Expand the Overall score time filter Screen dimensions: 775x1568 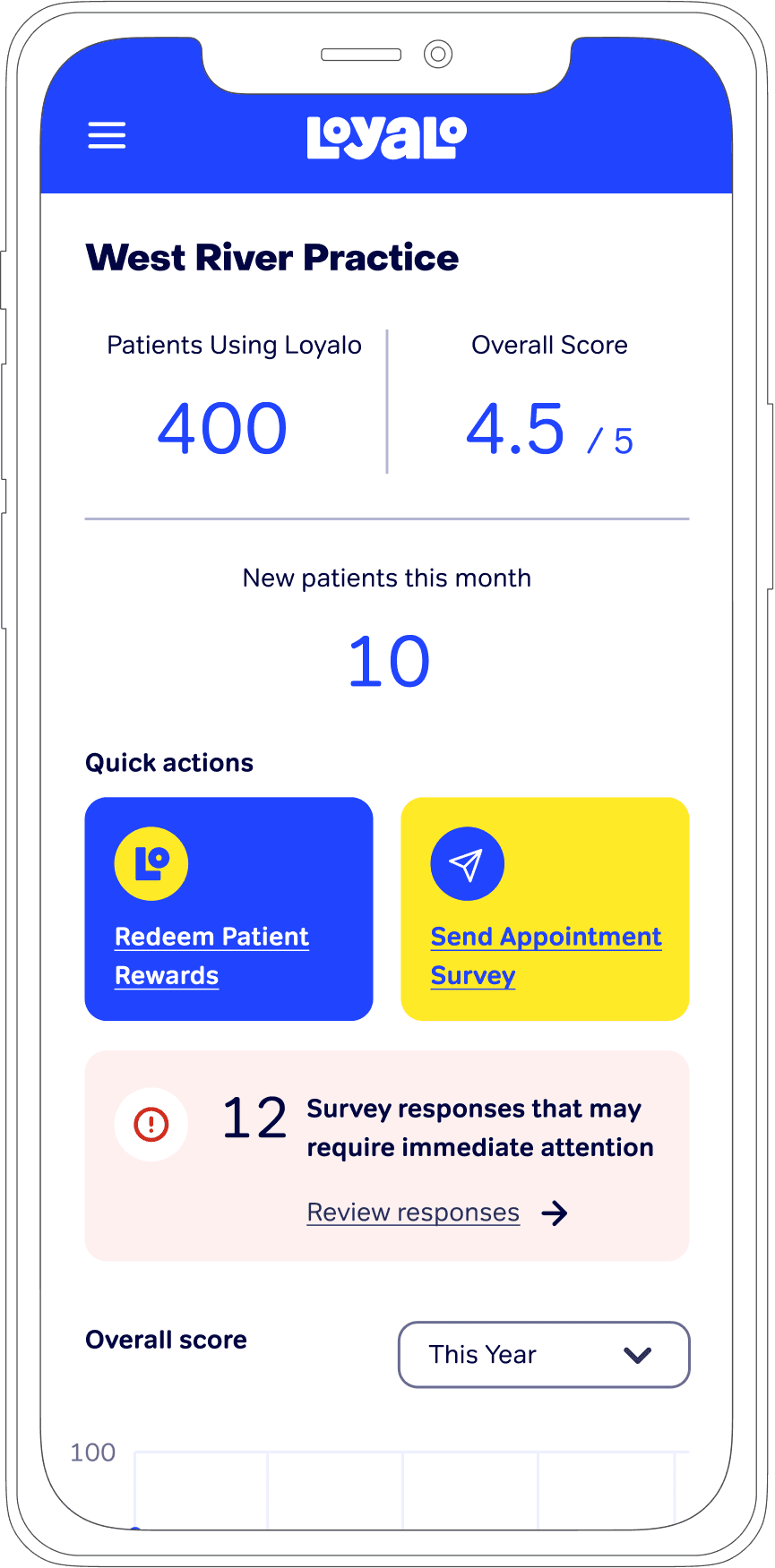[543, 1355]
